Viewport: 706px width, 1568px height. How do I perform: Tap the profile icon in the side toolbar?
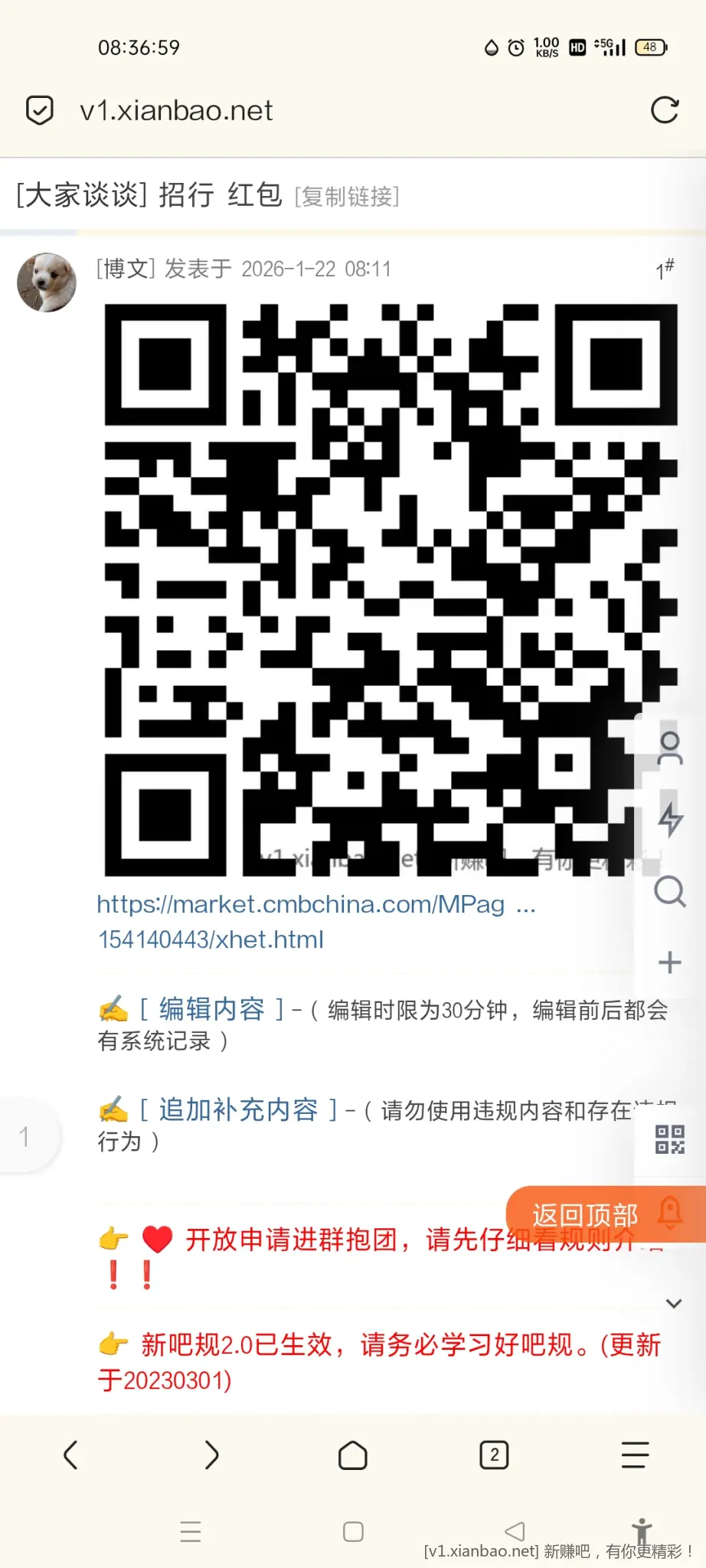tap(671, 746)
